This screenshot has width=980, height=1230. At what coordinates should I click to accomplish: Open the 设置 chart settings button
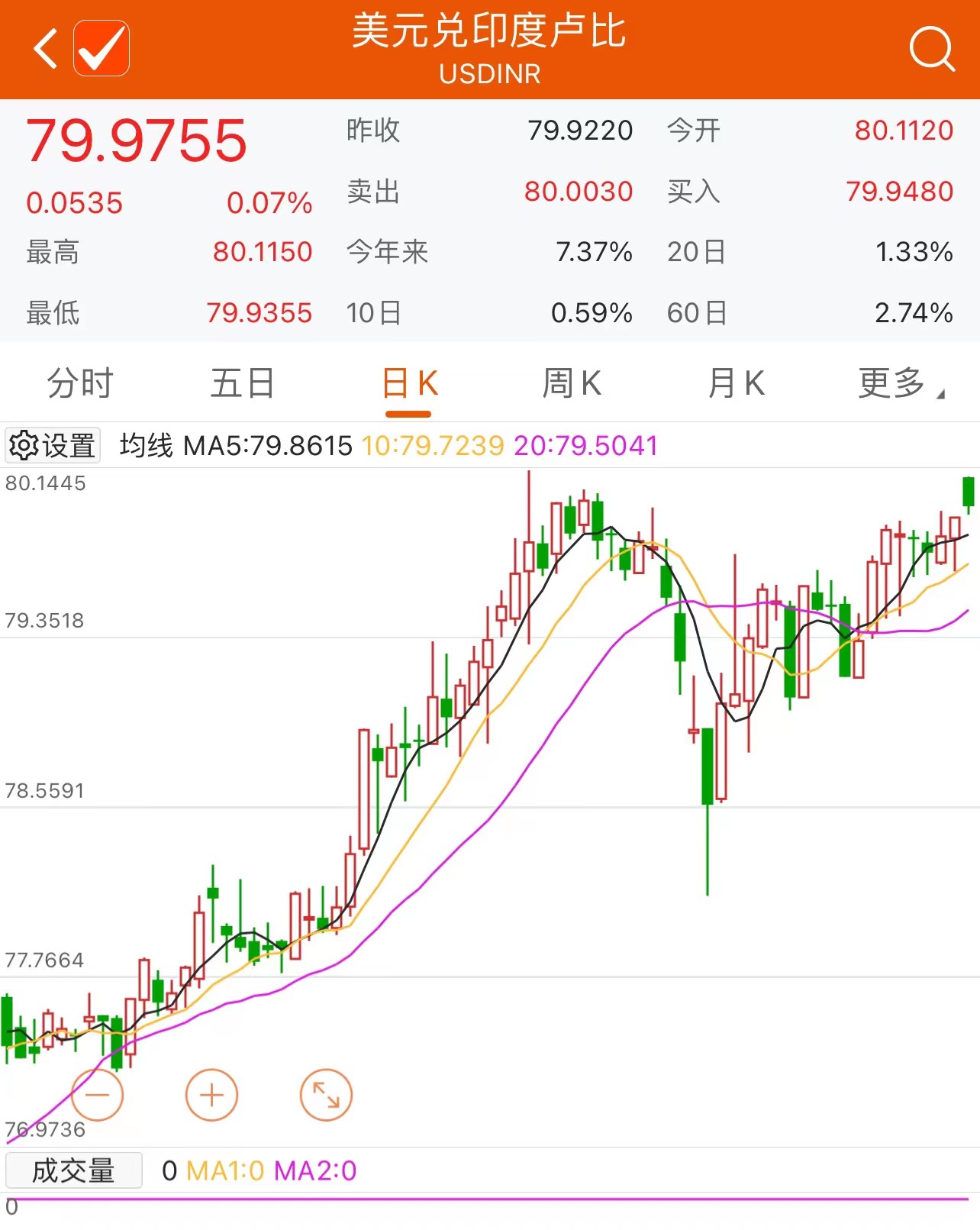(53, 445)
